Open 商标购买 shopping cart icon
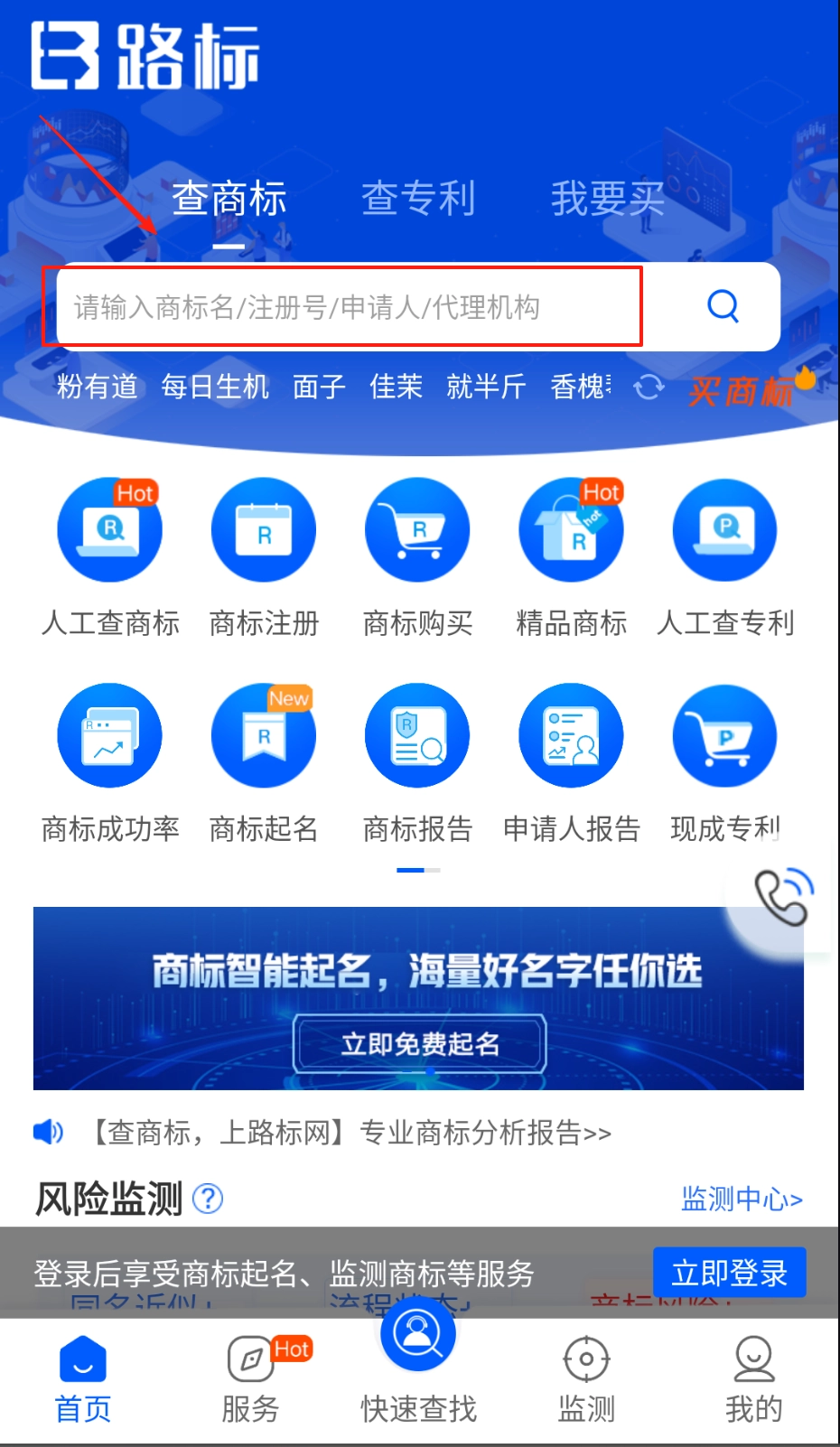Image resolution: width=840 pixels, height=1447 pixels. click(x=416, y=530)
